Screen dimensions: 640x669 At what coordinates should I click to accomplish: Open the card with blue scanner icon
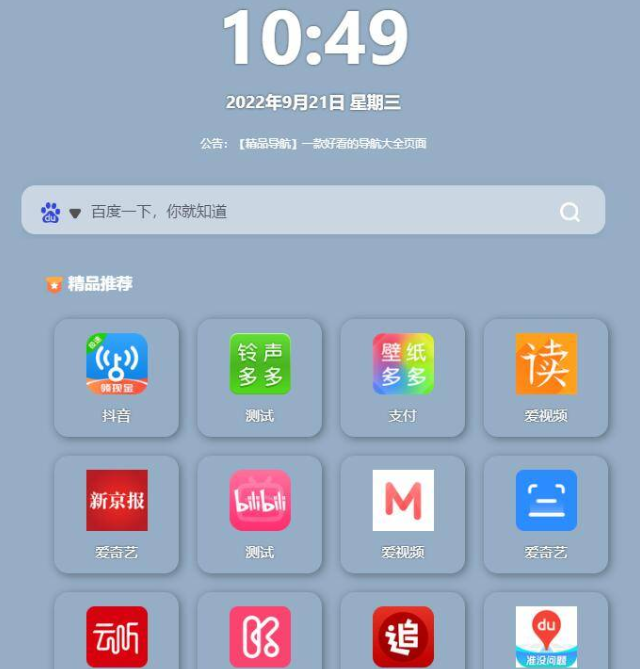546,514
